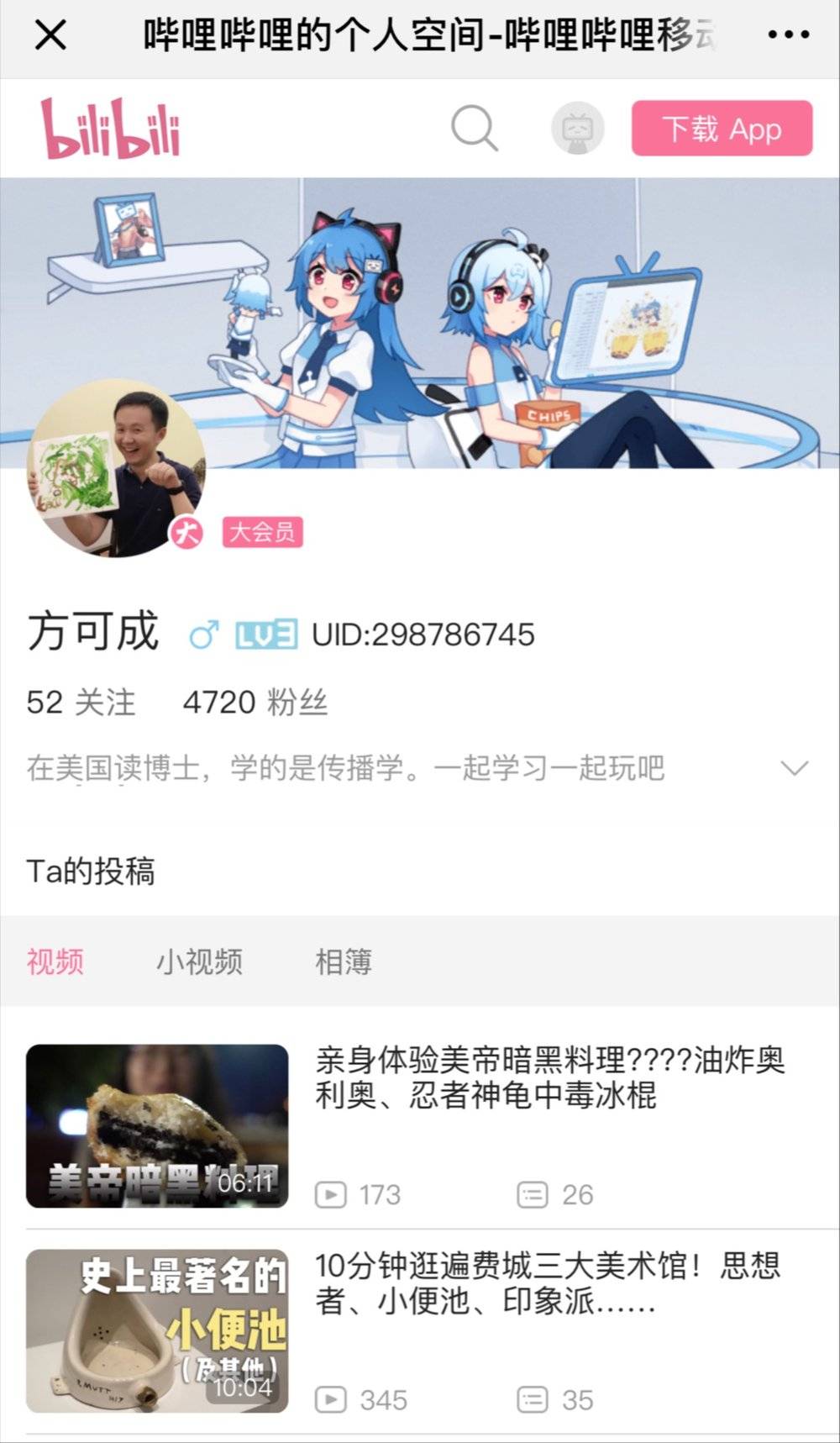Switch to the 相簿 tab
840x1443 pixels.
(344, 961)
